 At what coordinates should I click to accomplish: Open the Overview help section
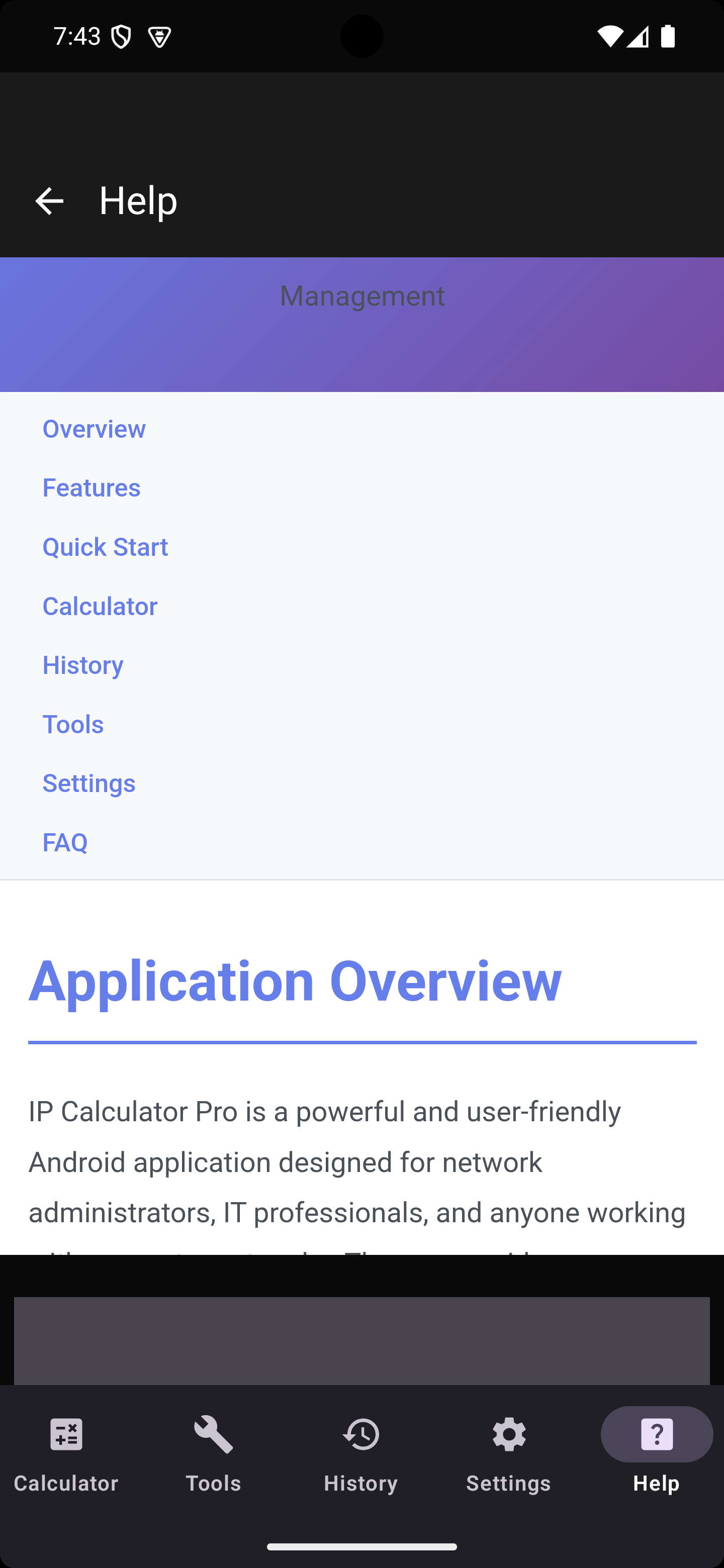[94, 429]
